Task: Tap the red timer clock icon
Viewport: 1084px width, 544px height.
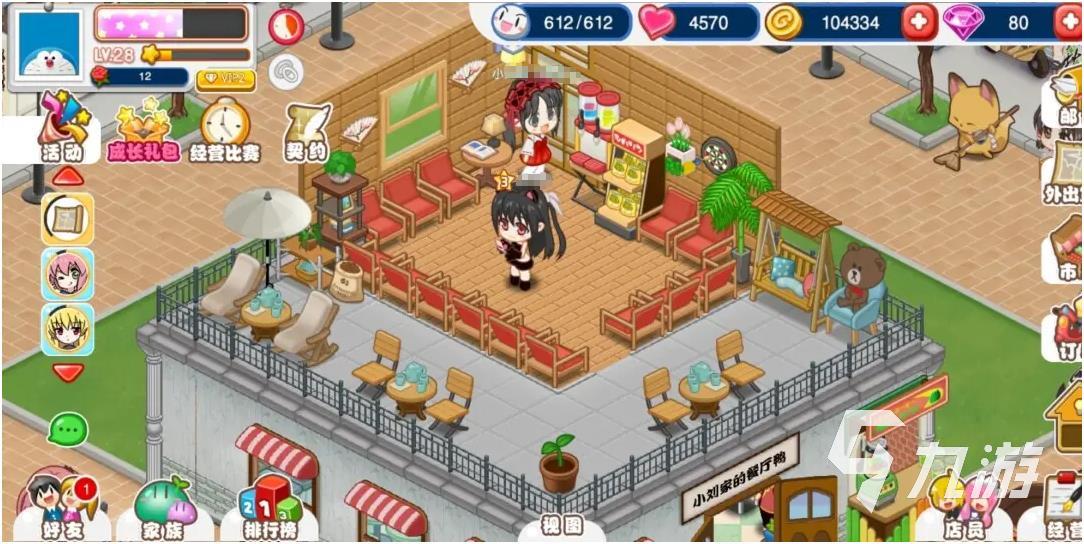Action: pos(286,26)
